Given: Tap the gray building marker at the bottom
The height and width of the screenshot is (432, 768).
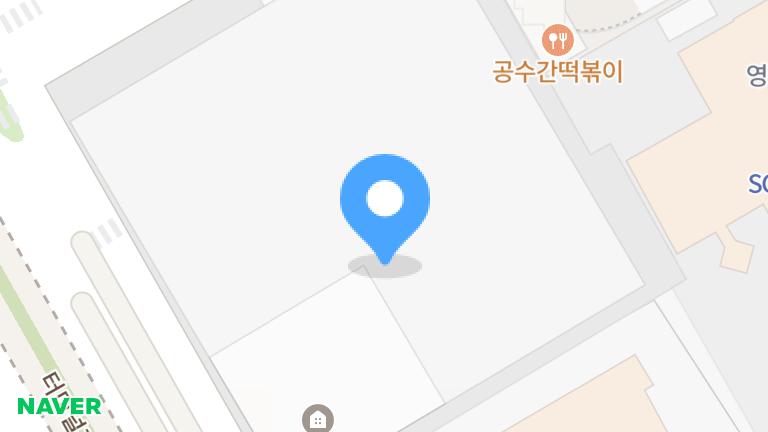Looking at the screenshot, I should 318,419.
